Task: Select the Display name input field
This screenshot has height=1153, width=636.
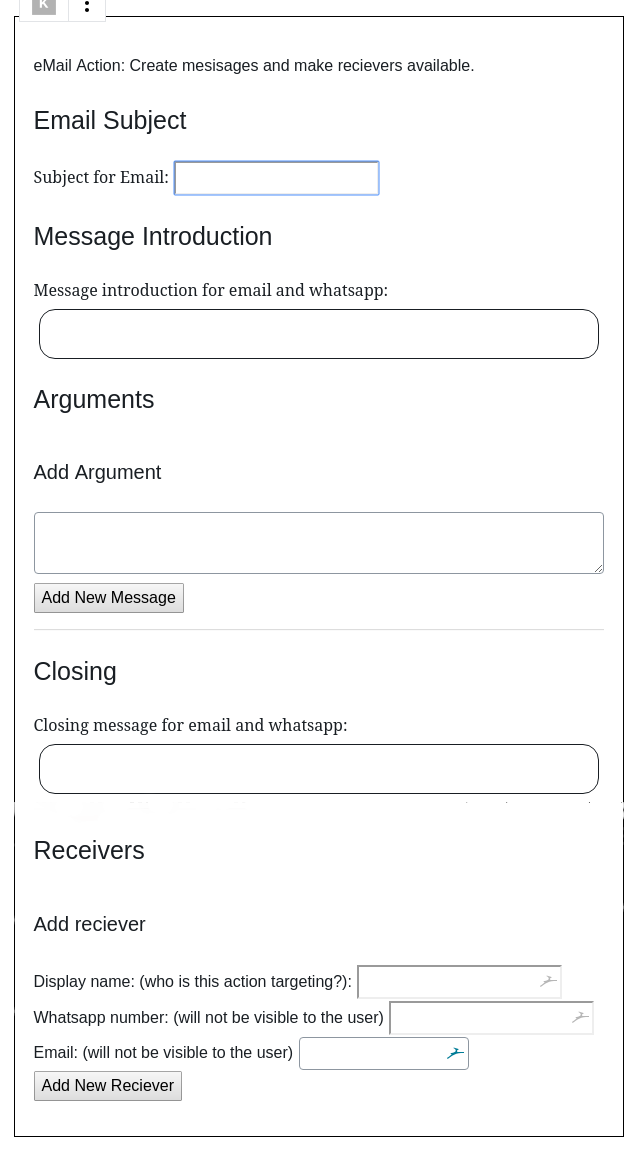Action: [x=447, y=982]
